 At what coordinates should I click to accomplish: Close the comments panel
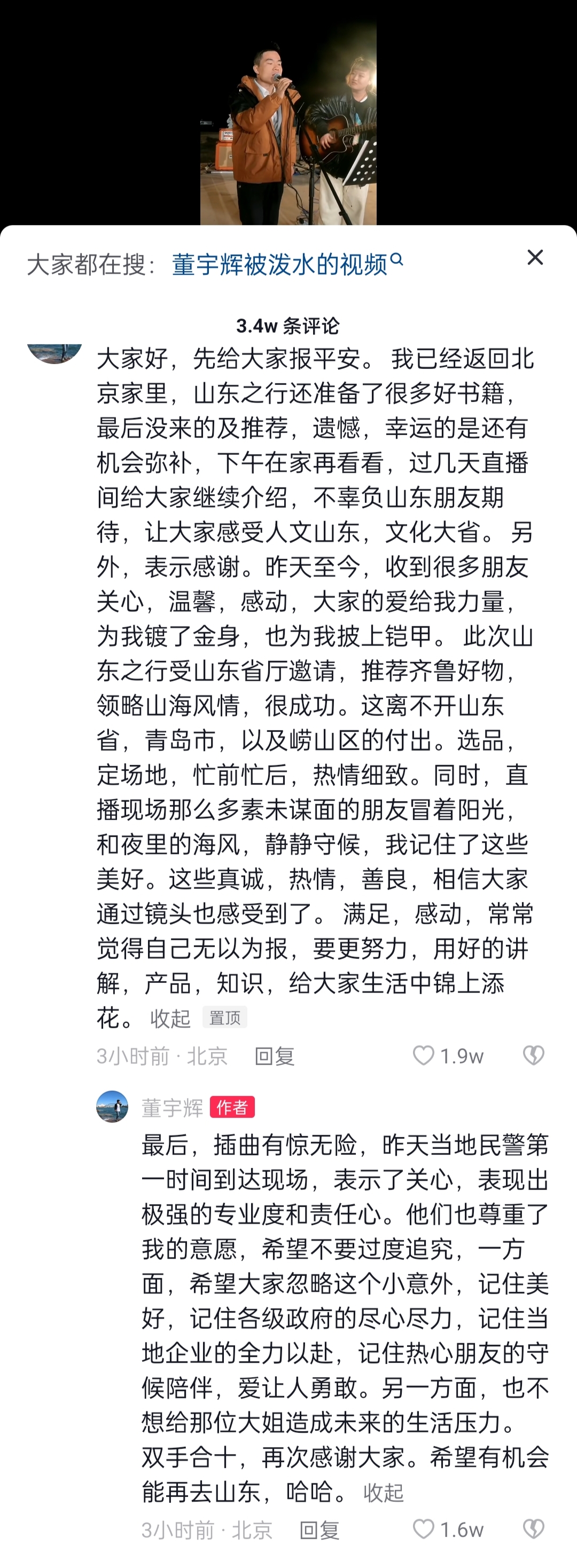click(x=535, y=257)
